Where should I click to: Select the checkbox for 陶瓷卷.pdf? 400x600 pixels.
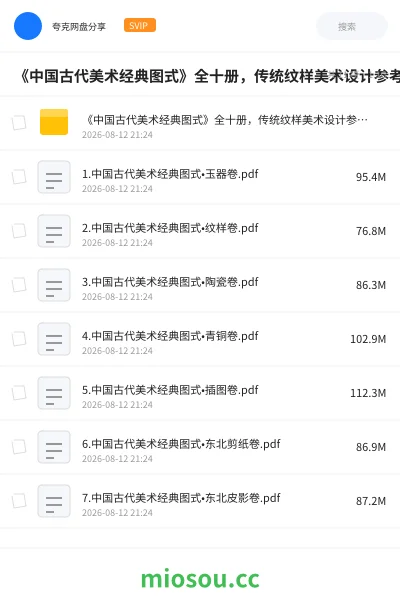(x=19, y=285)
